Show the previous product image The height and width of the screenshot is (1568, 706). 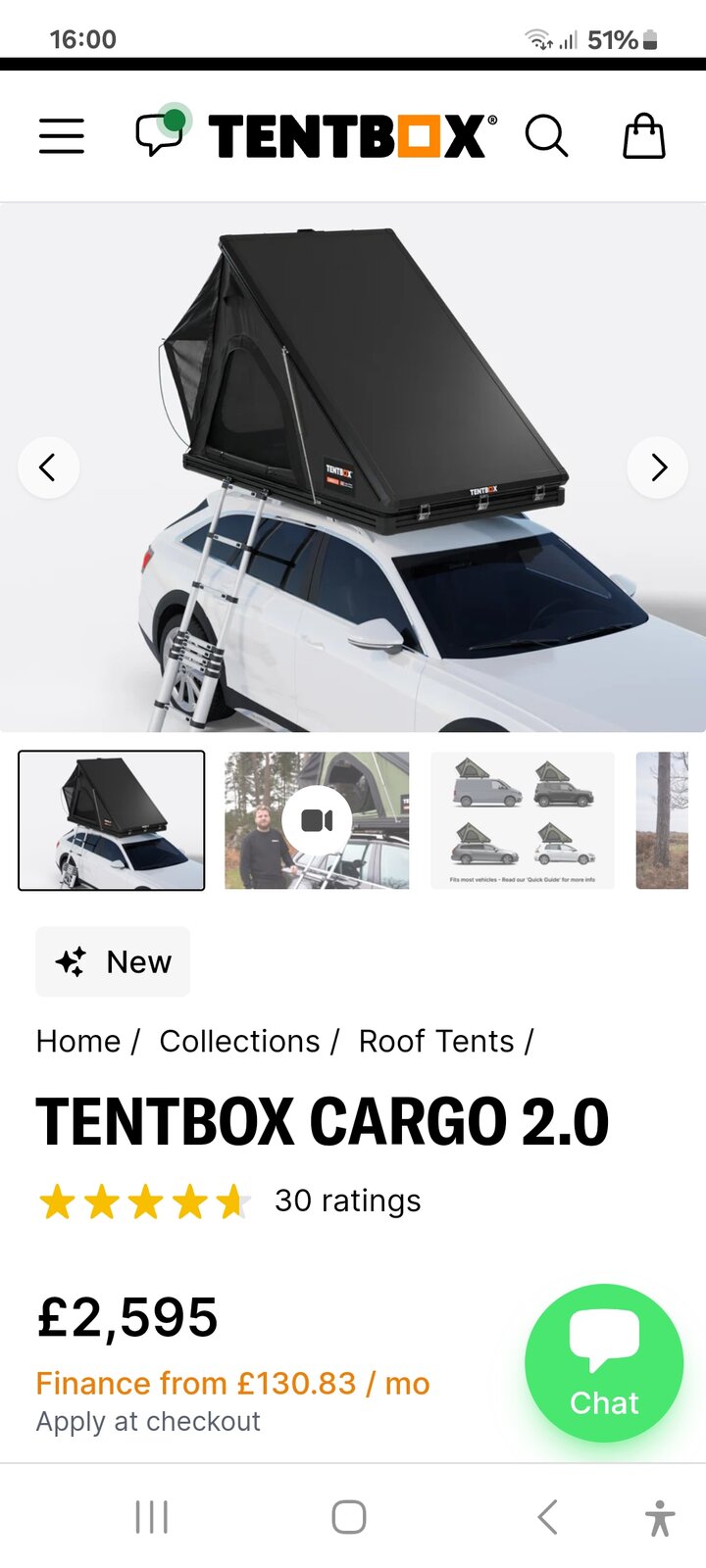tap(47, 467)
